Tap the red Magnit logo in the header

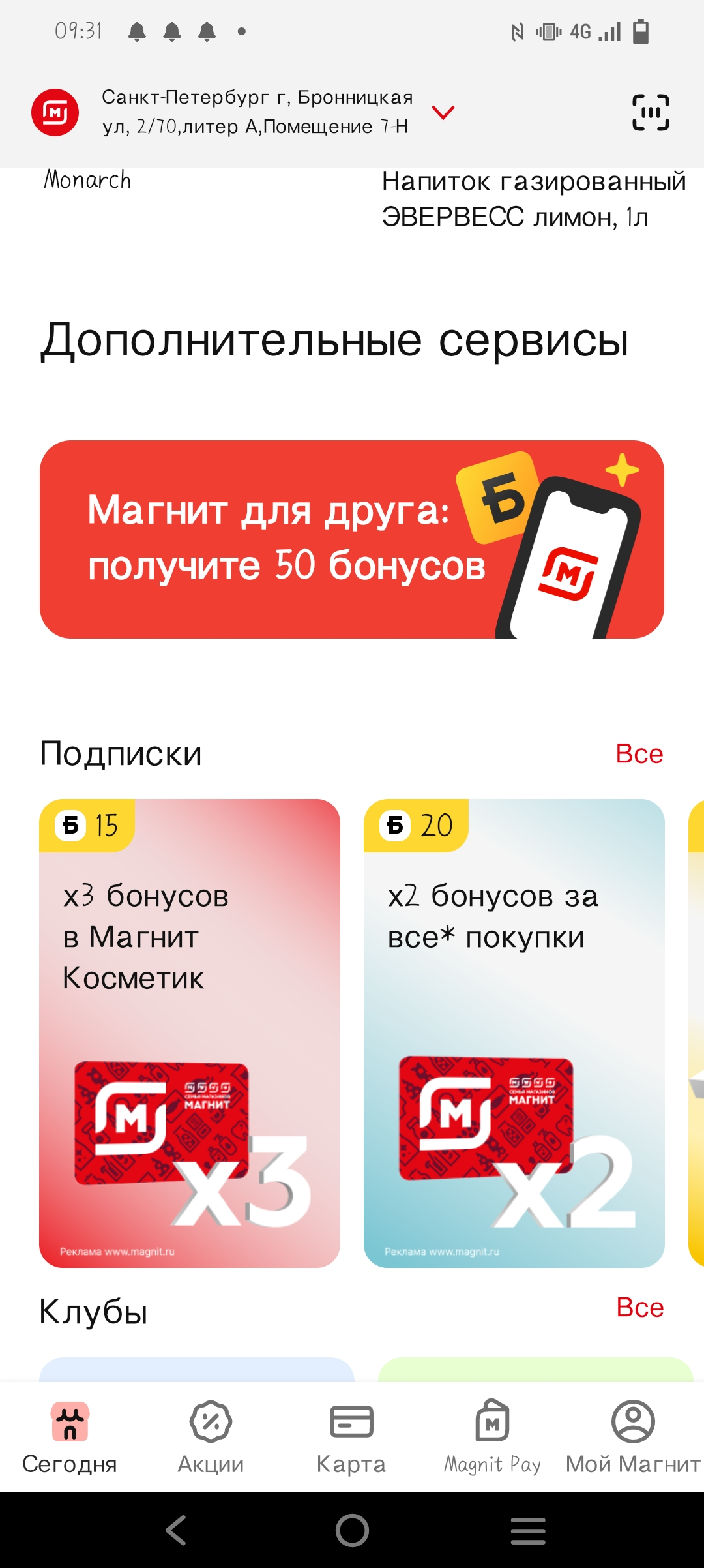(x=55, y=112)
